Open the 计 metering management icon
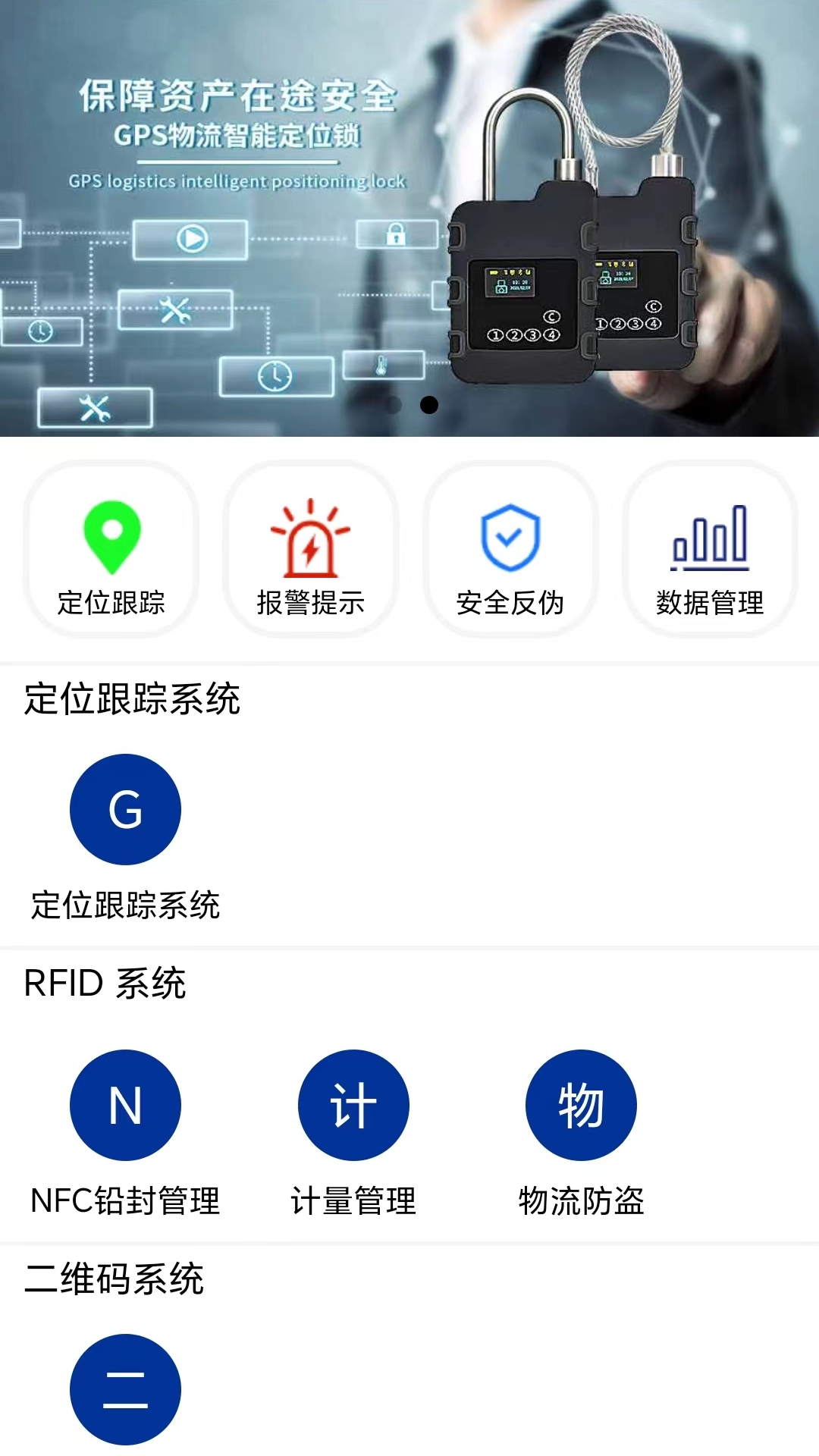 point(353,1105)
